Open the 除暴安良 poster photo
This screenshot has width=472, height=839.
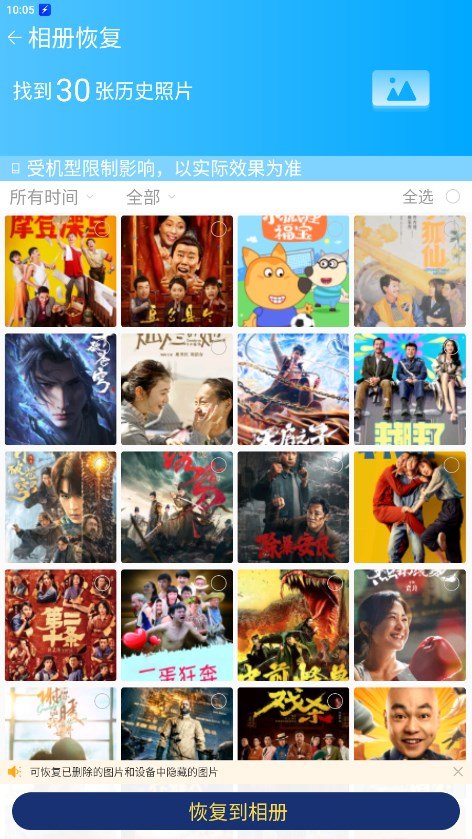point(293,507)
